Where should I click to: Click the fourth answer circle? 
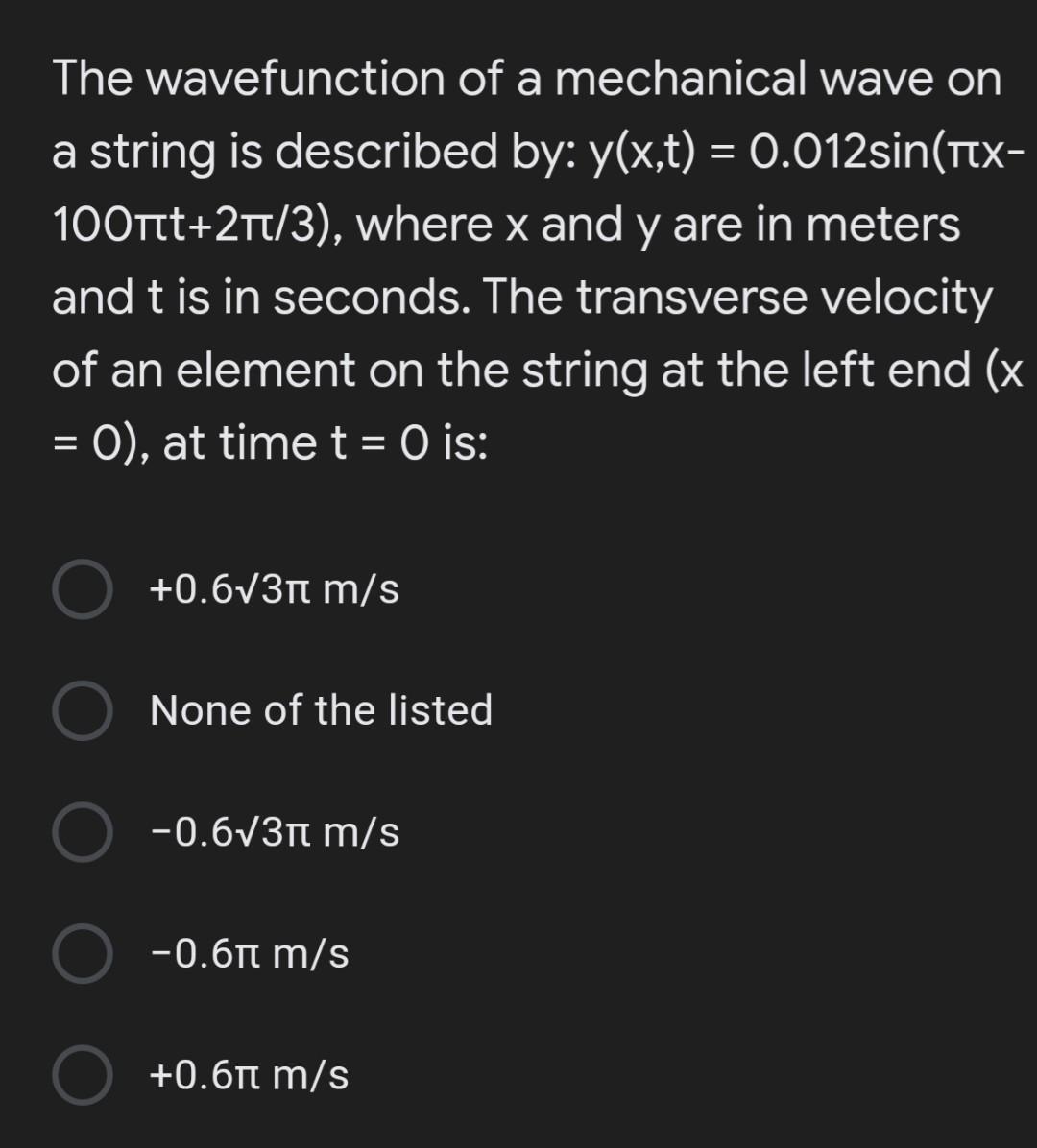(x=83, y=955)
